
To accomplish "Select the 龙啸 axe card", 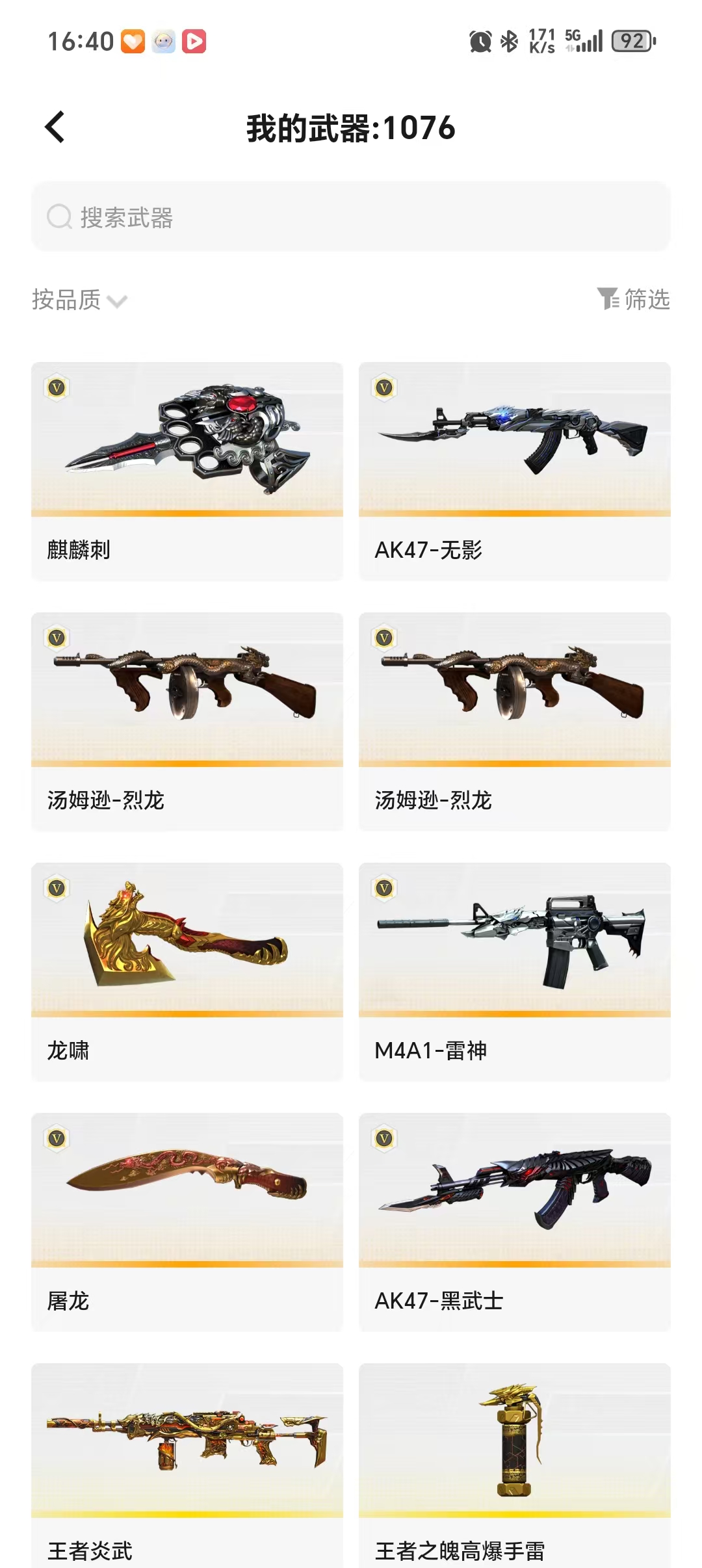I will click(x=187, y=971).
